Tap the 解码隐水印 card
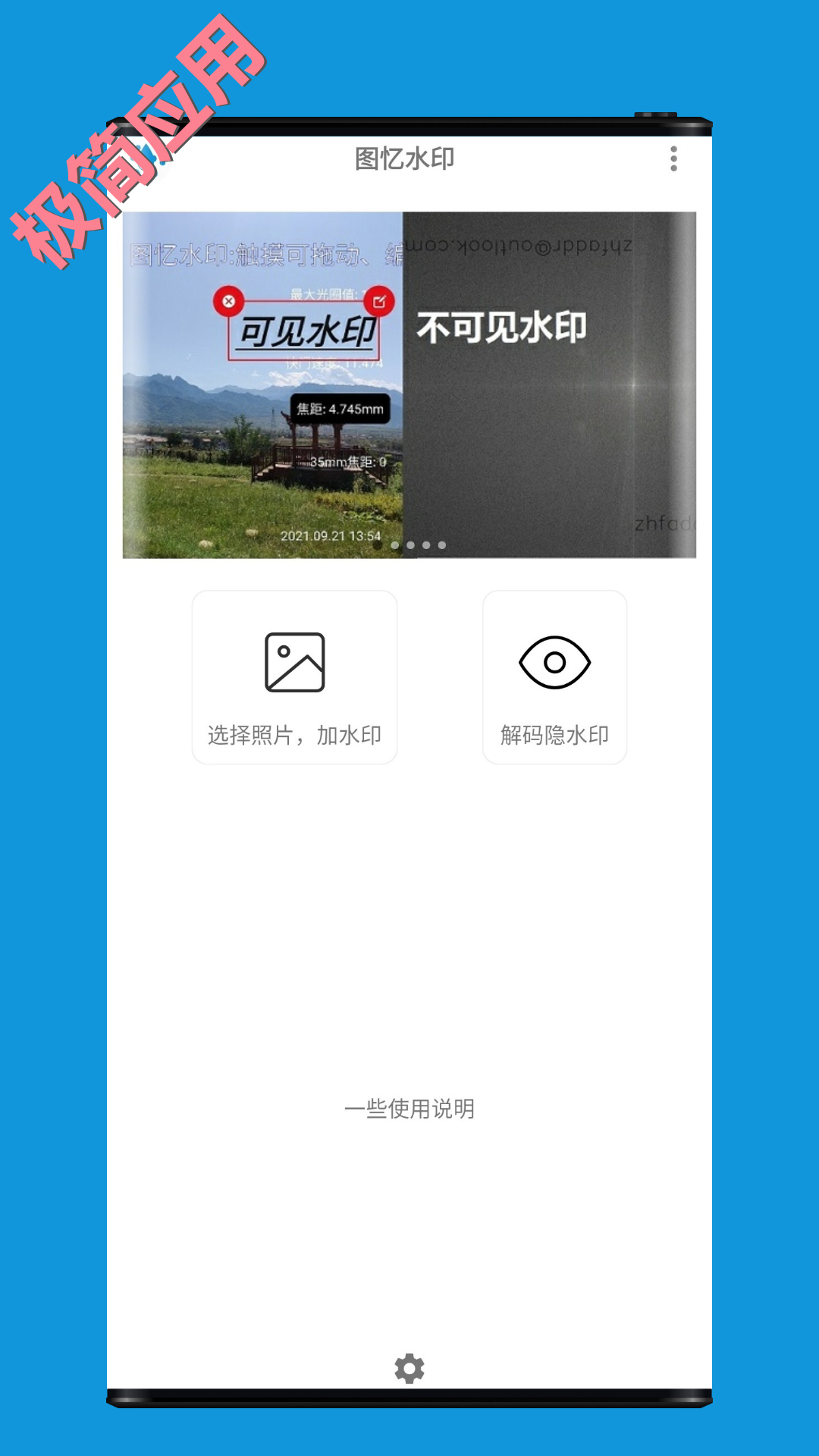Viewport: 819px width, 1456px height. point(554,677)
